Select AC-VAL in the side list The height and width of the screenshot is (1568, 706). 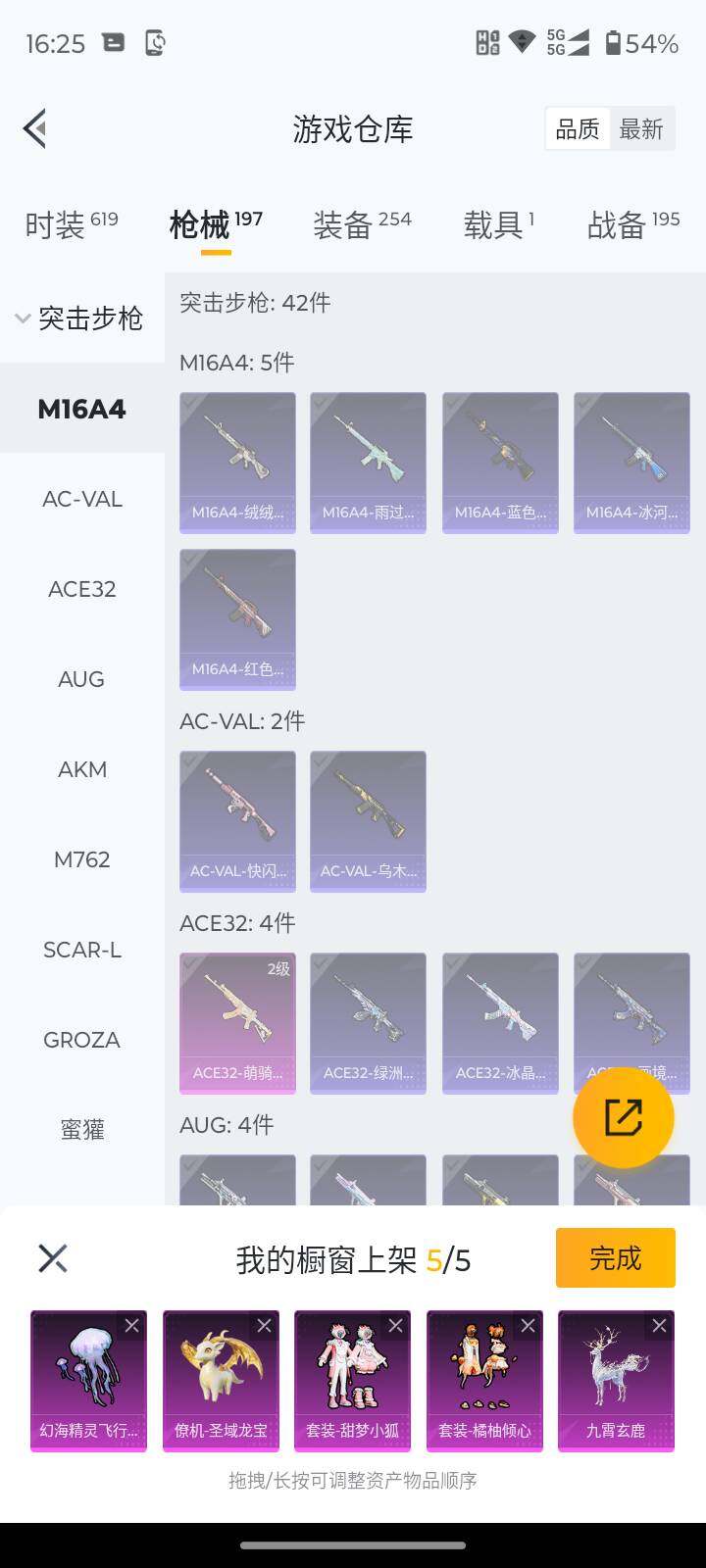click(82, 499)
